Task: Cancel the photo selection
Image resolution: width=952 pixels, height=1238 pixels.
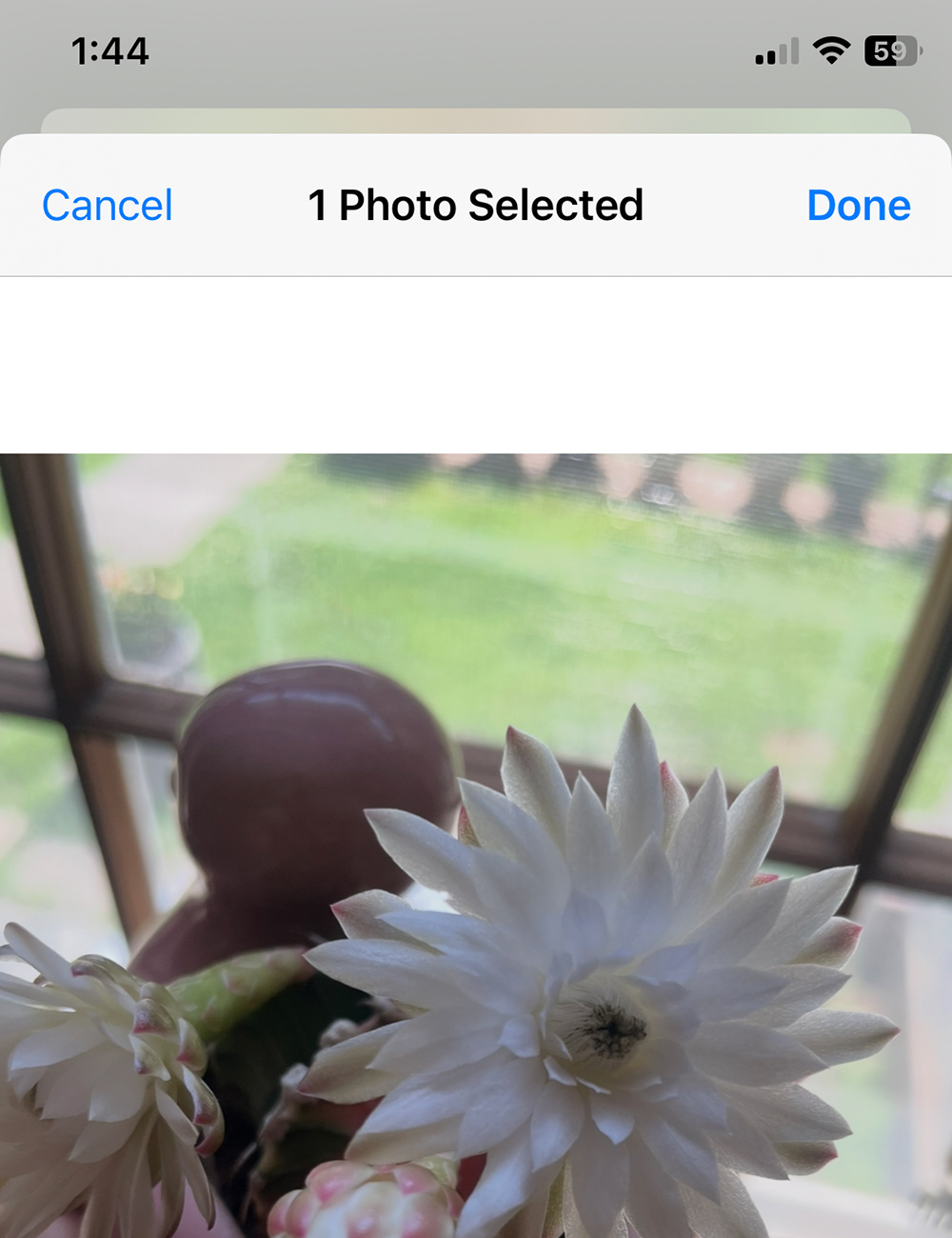Action: [x=108, y=206]
